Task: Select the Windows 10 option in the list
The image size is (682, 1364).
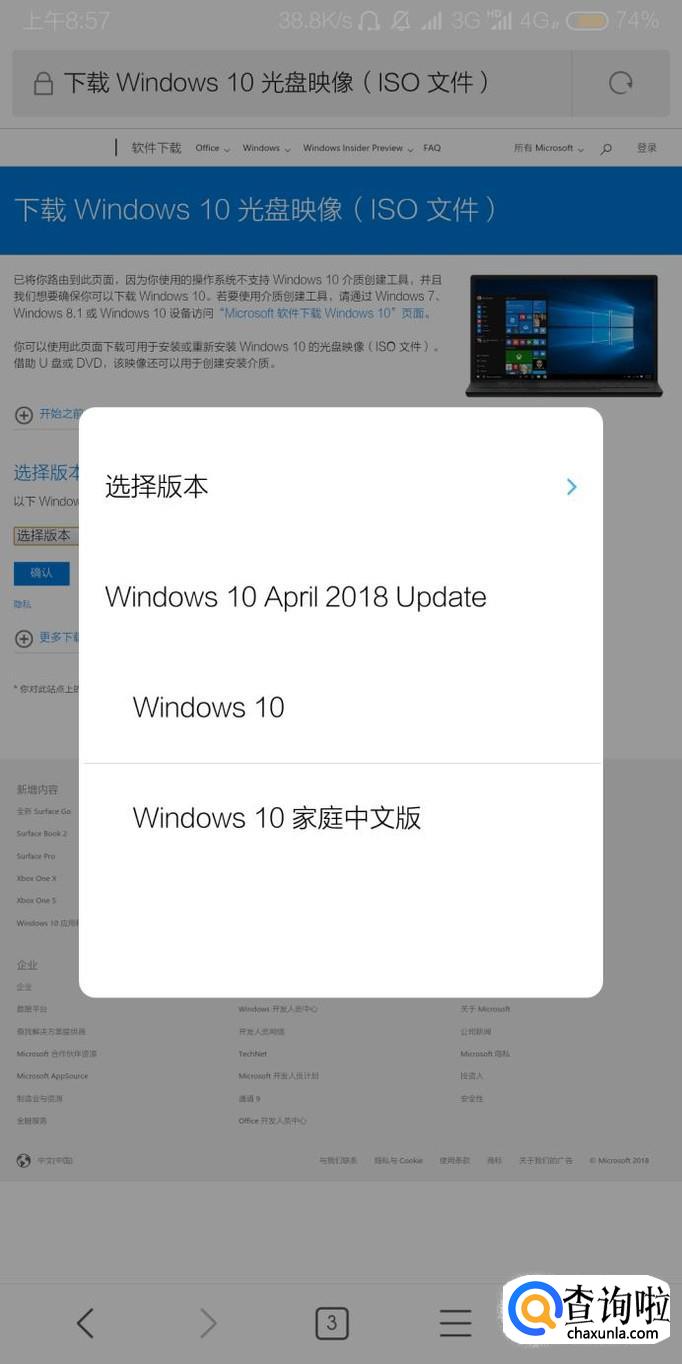Action: click(x=209, y=707)
